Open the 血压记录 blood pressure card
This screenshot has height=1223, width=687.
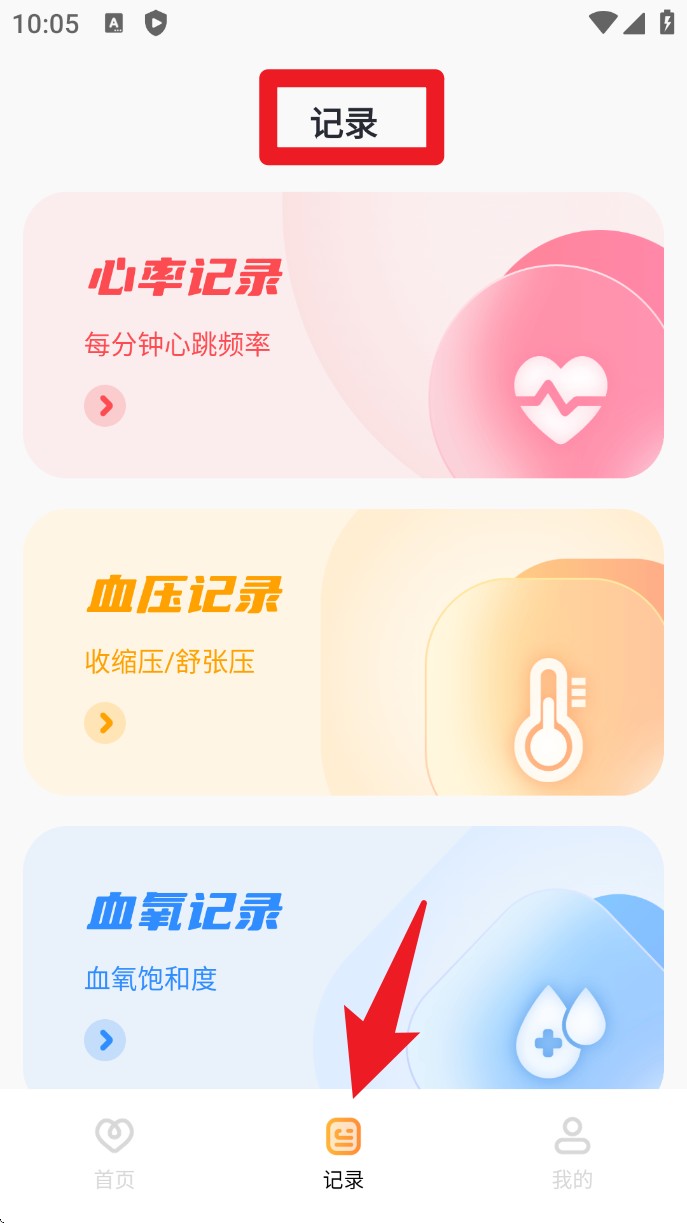(343, 652)
